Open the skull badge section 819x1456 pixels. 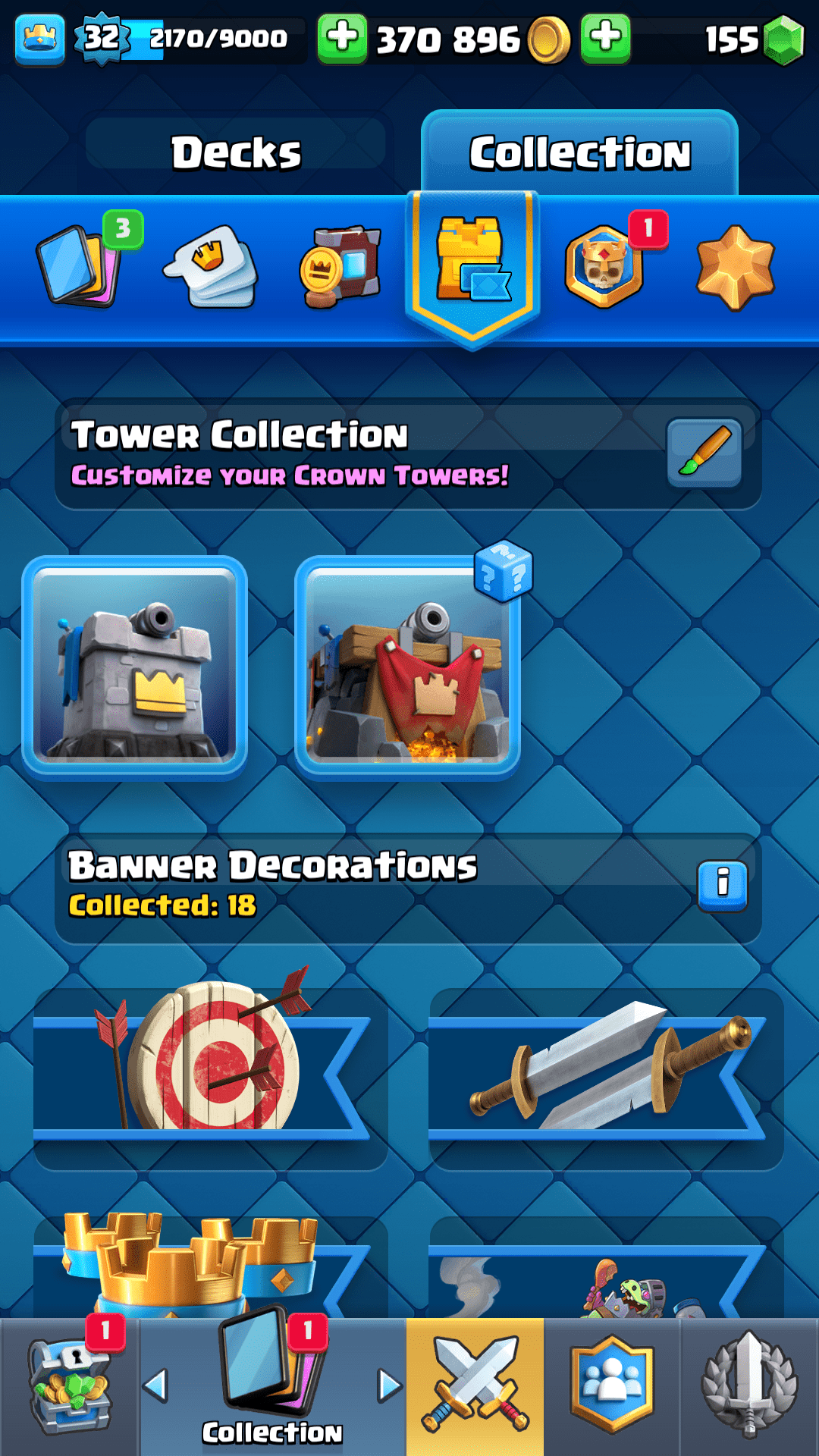coord(604,267)
